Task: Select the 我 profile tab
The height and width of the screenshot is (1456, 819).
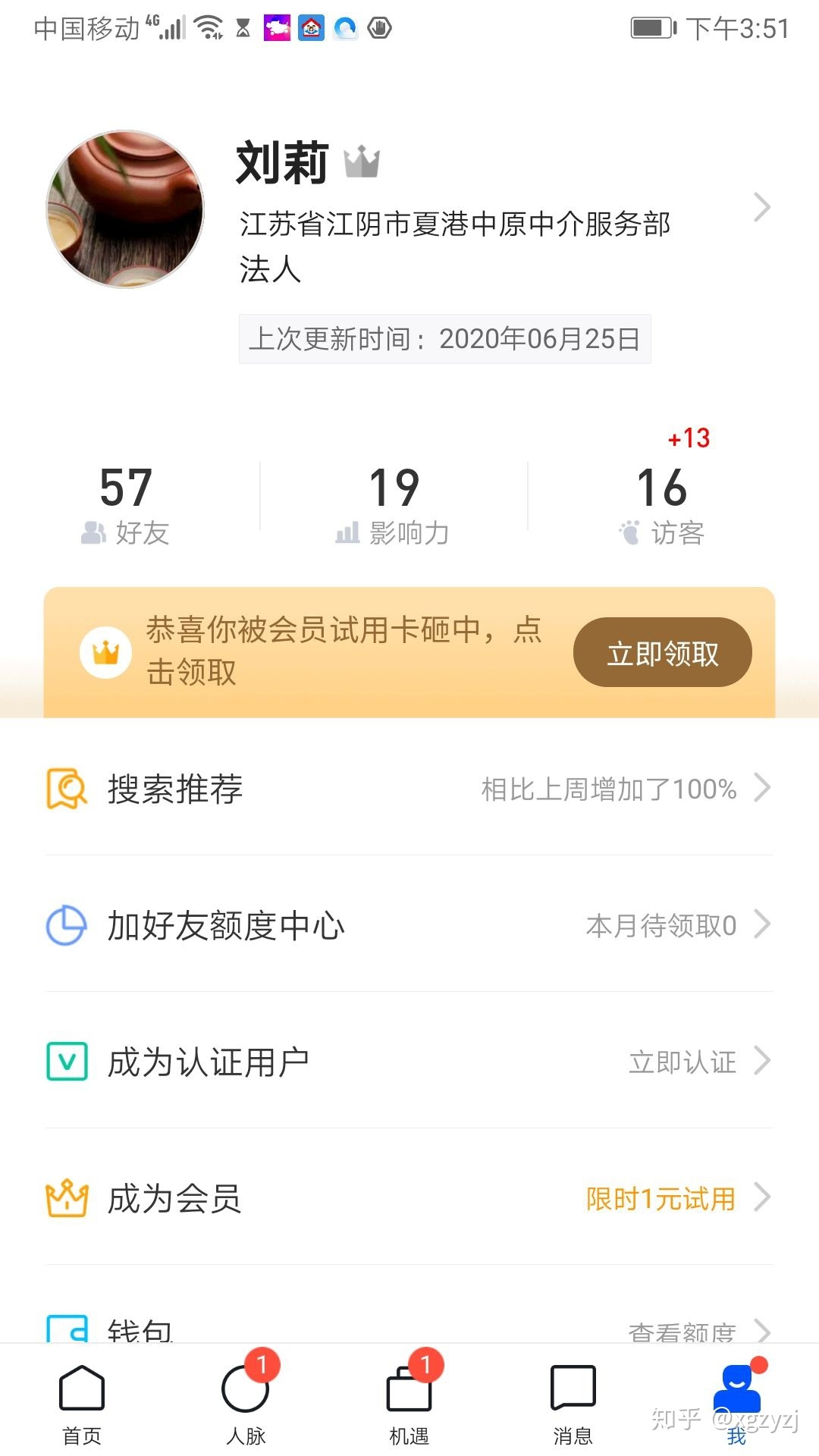Action: coord(736,1403)
